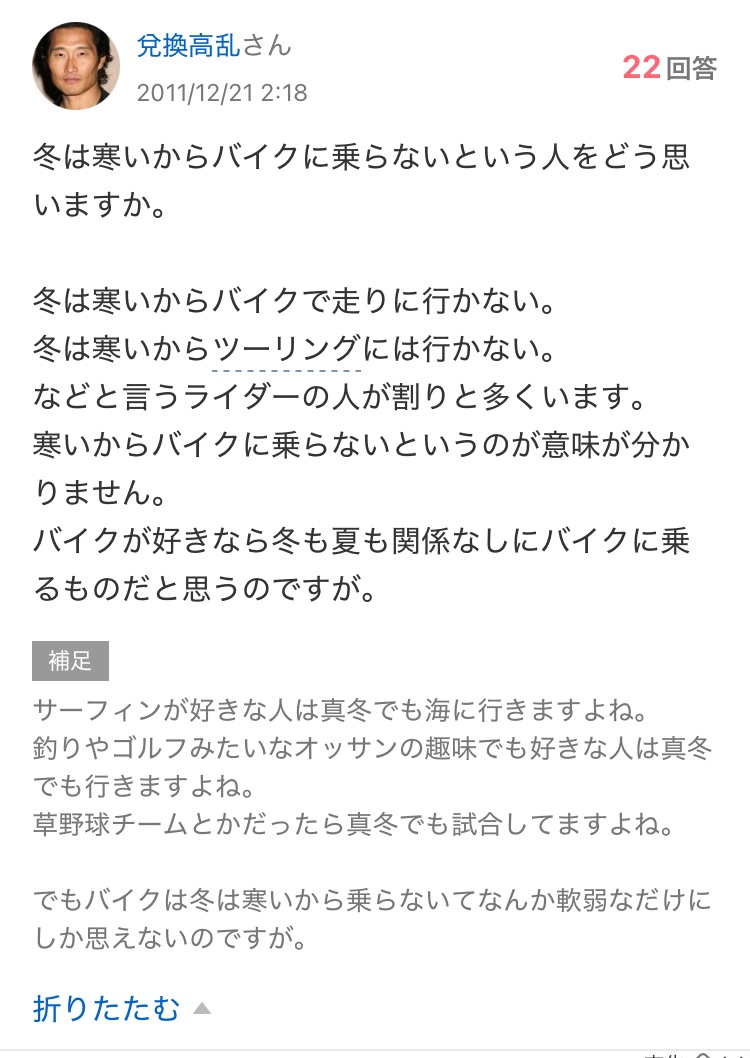Open the asker's profile picture

click(x=77, y=66)
